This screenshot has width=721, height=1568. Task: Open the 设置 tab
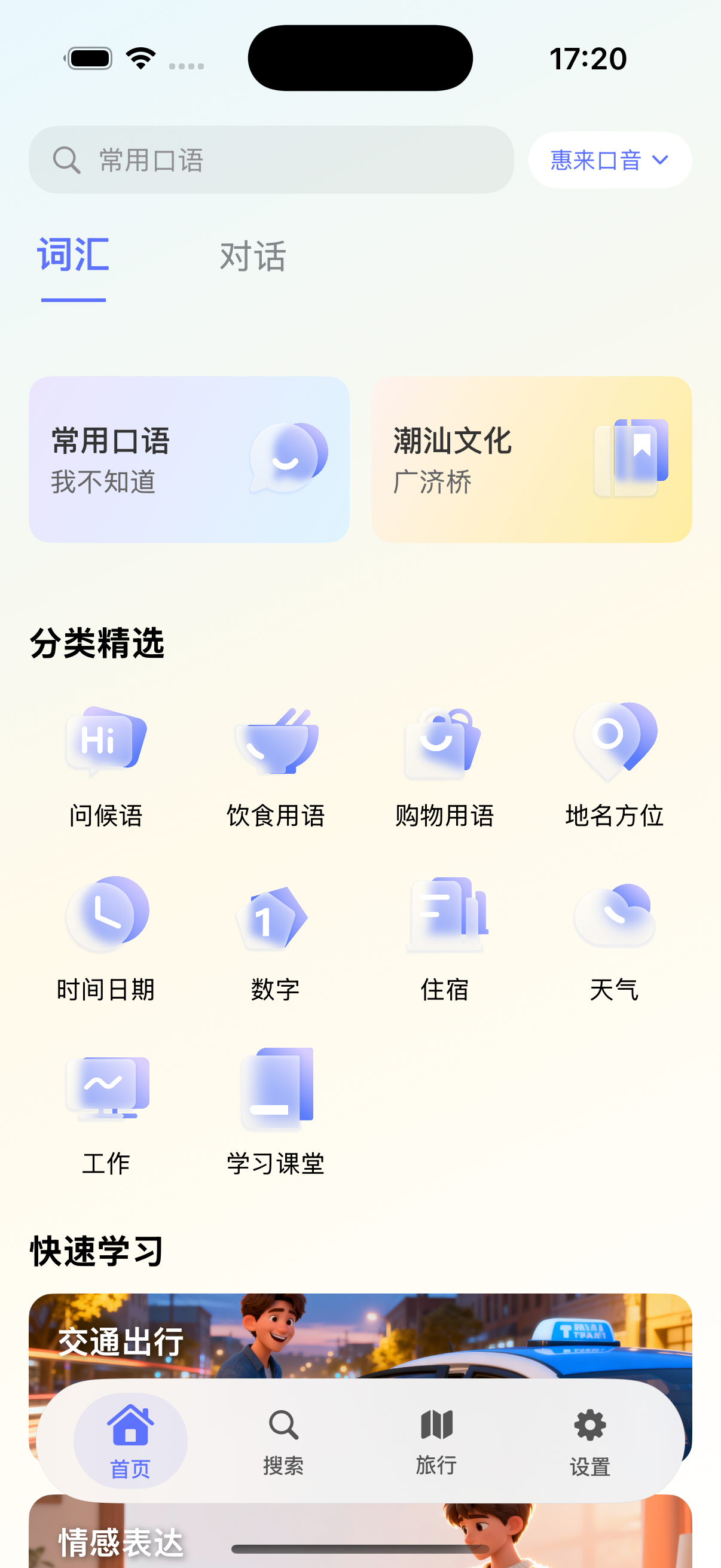[x=589, y=1441]
